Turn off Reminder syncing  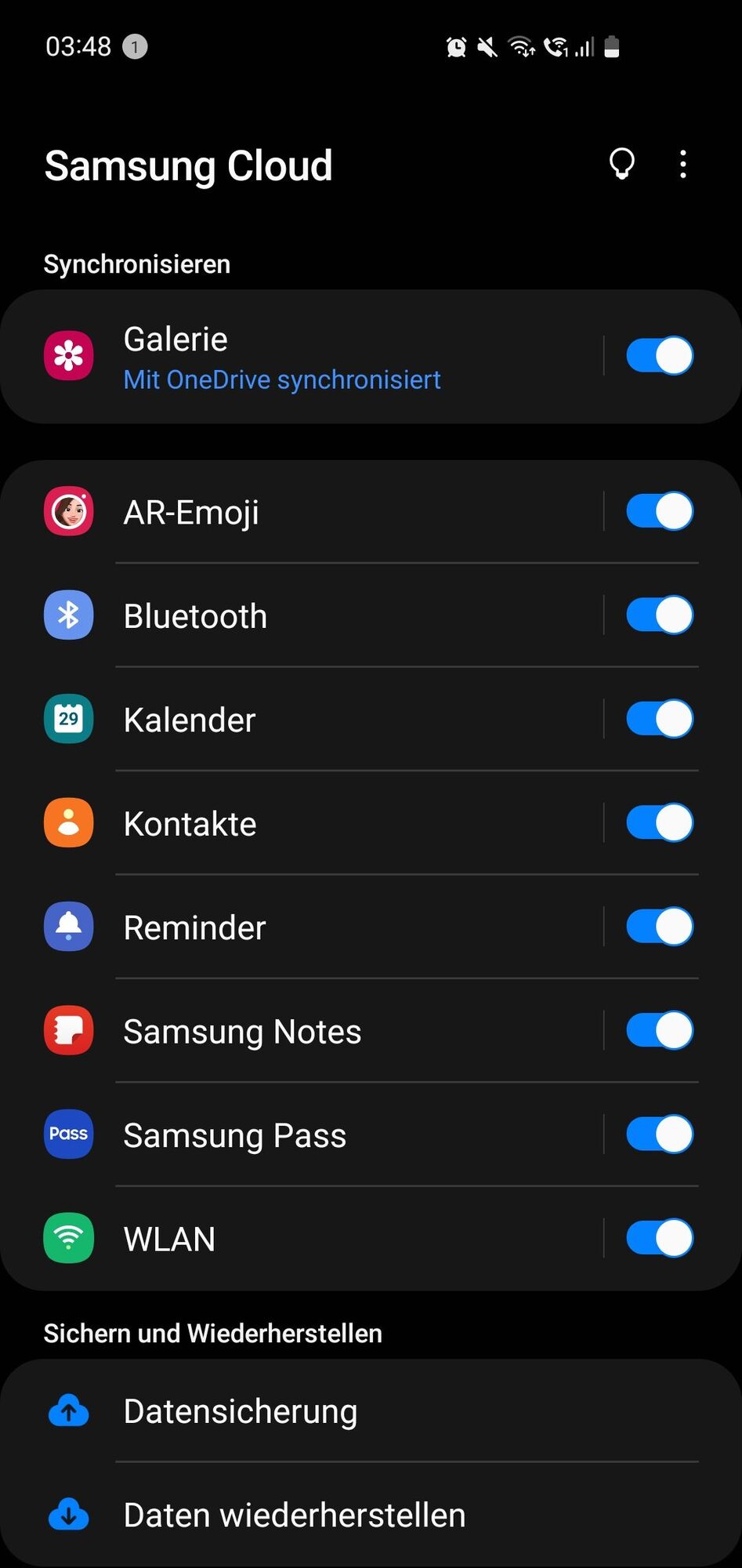click(x=659, y=927)
